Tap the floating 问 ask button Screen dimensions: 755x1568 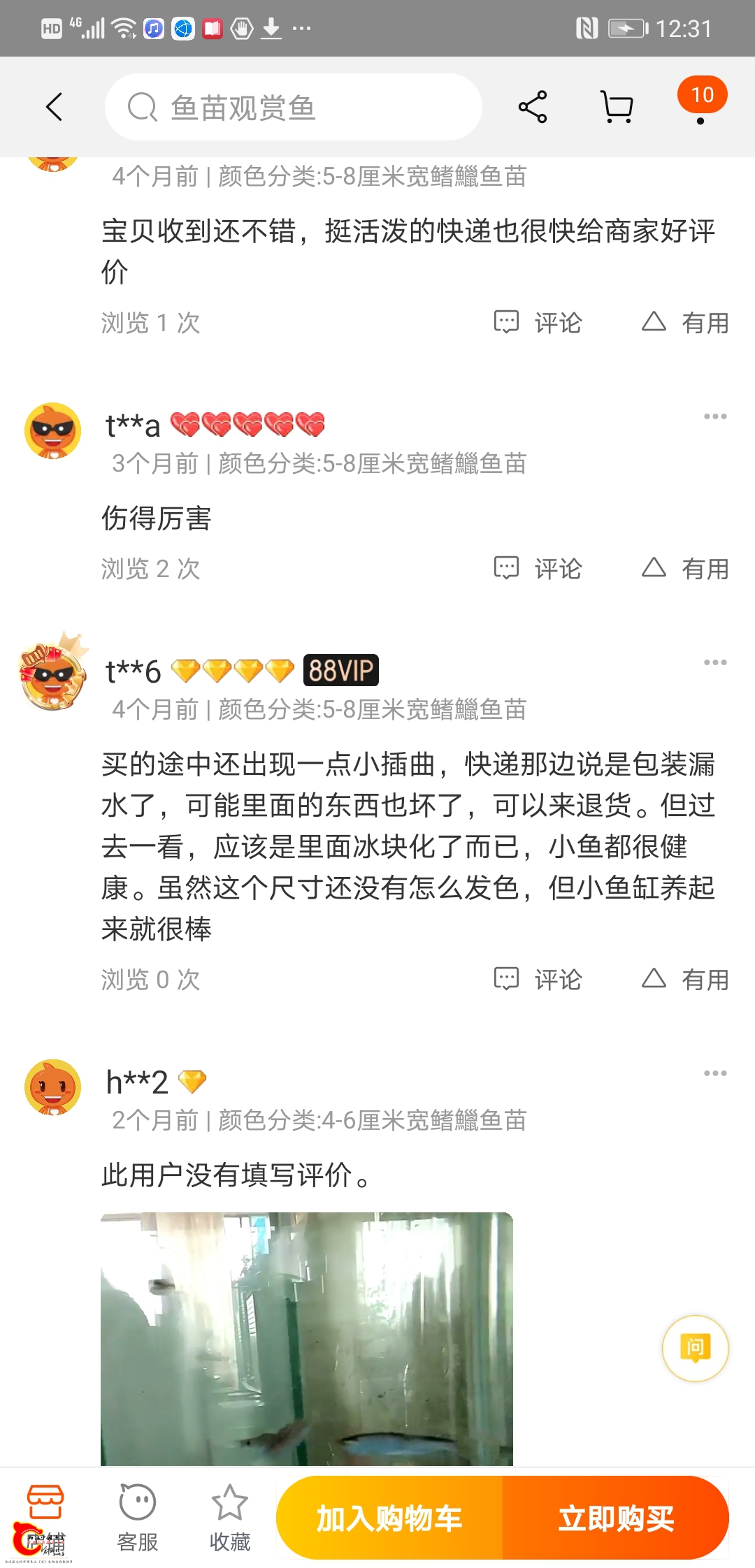[x=695, y=1348]
